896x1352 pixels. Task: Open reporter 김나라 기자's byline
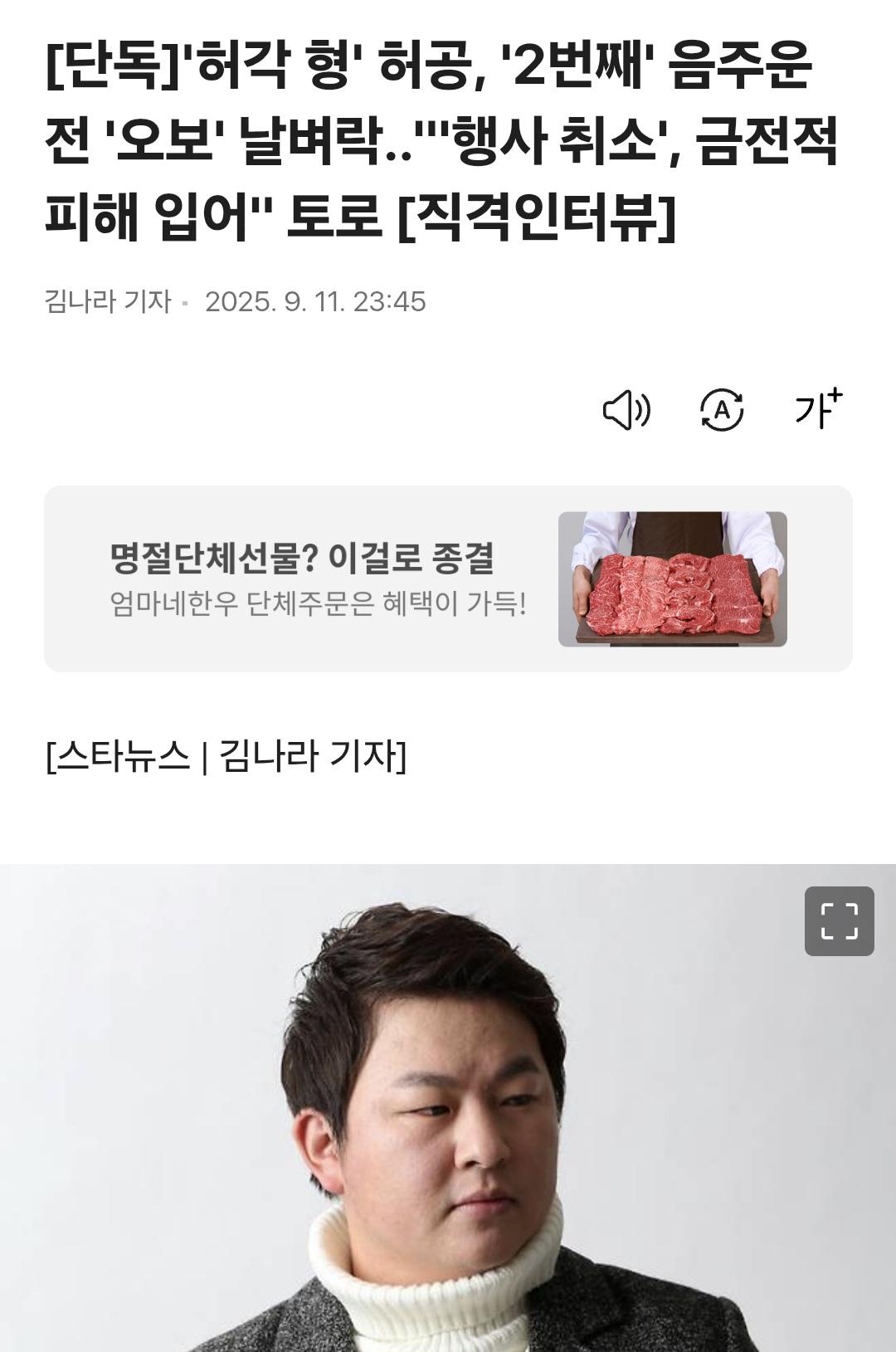point(108,301)
